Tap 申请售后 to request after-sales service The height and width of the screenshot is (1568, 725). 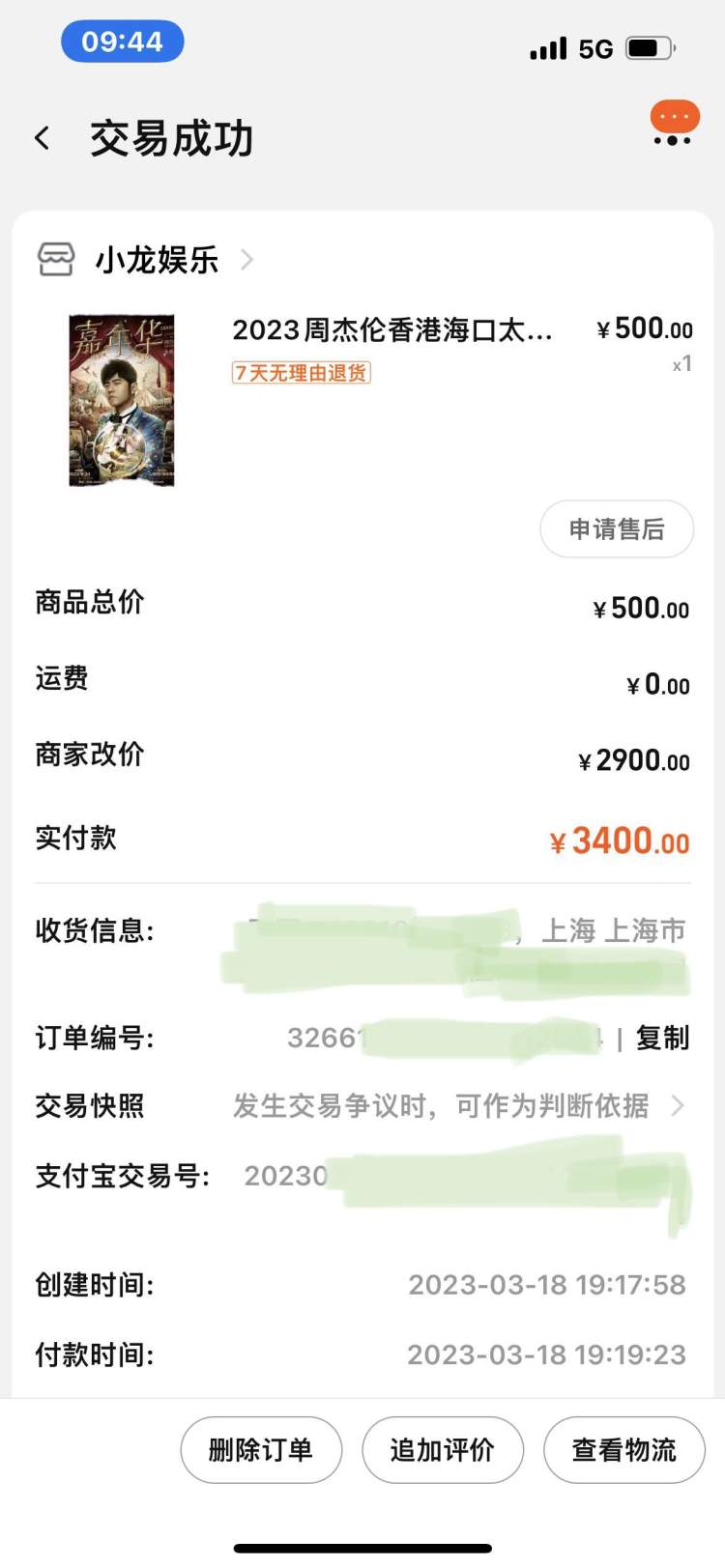[616, 529]
